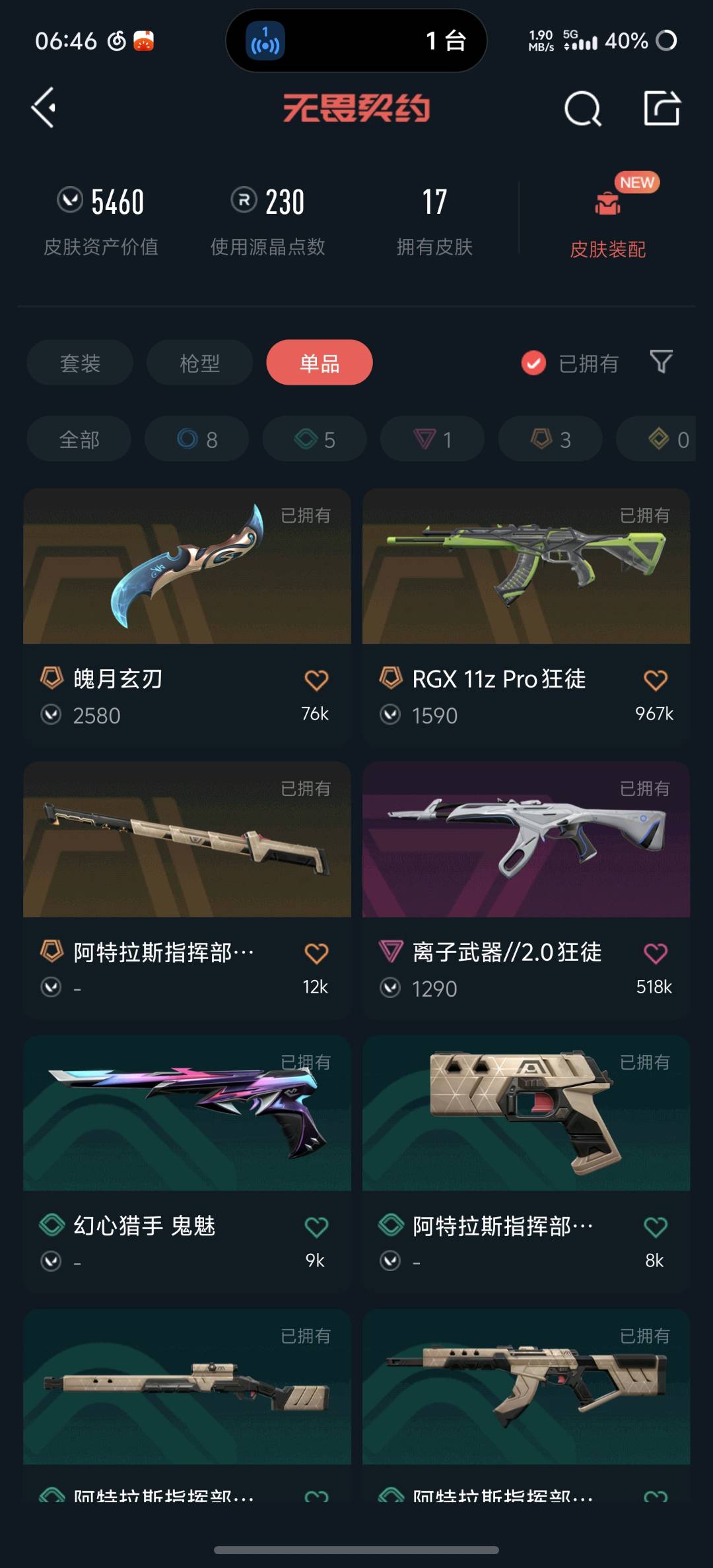Filter by pink tier chip showing 1

(x=432, y=440)
